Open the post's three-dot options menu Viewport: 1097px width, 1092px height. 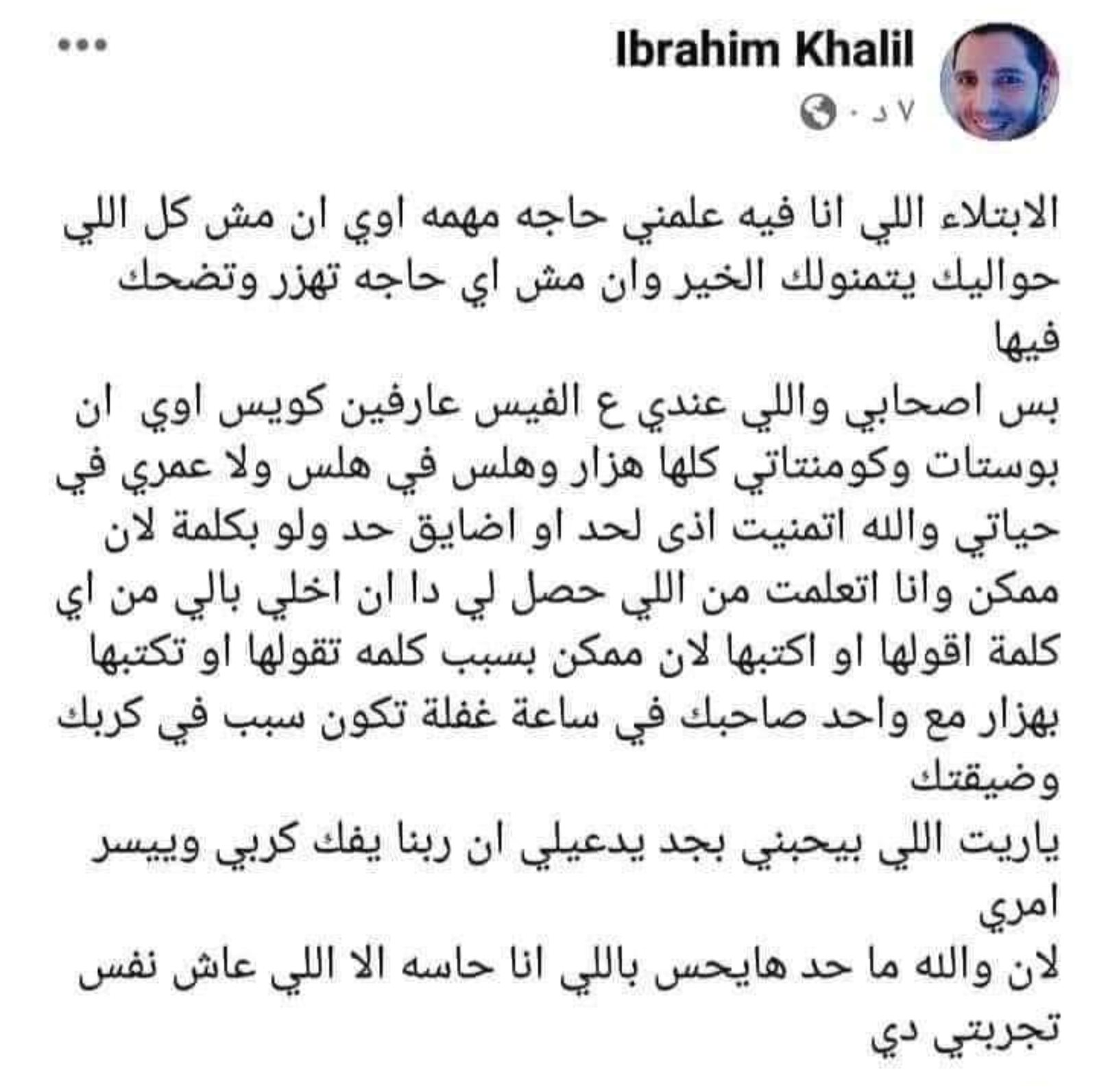[x=82, y=46]
